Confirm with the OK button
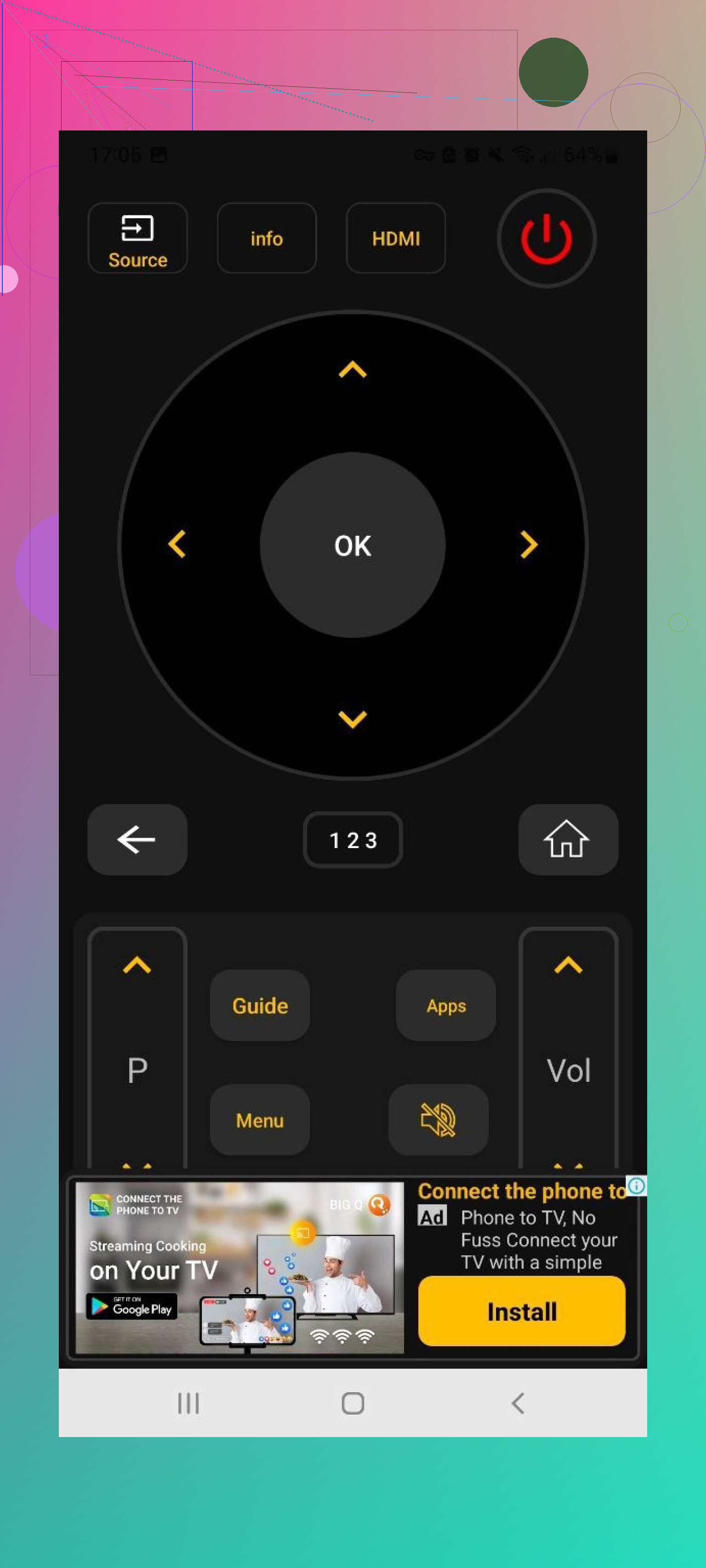706x1568 pixels. pos(352,545)
